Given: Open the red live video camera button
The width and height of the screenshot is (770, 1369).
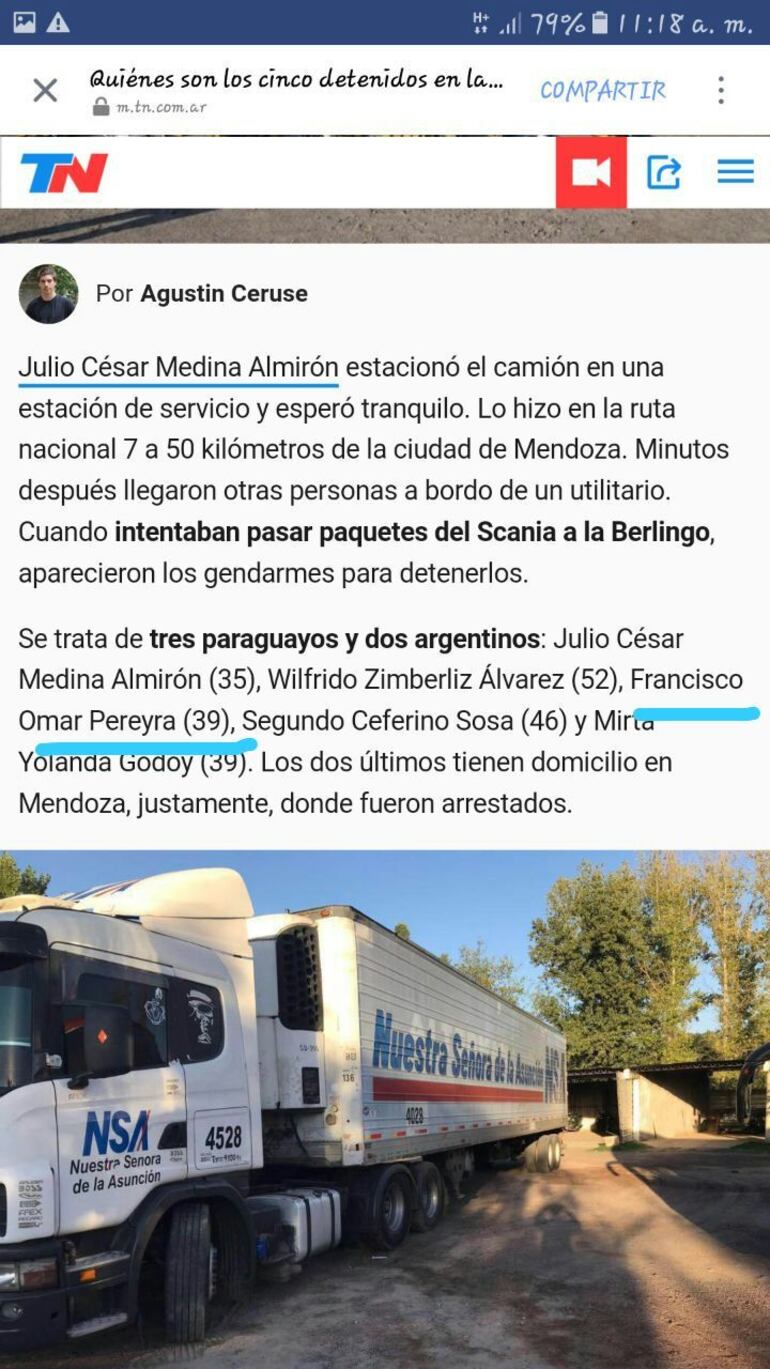Looking at the screenshot, I should click(591, 172).
